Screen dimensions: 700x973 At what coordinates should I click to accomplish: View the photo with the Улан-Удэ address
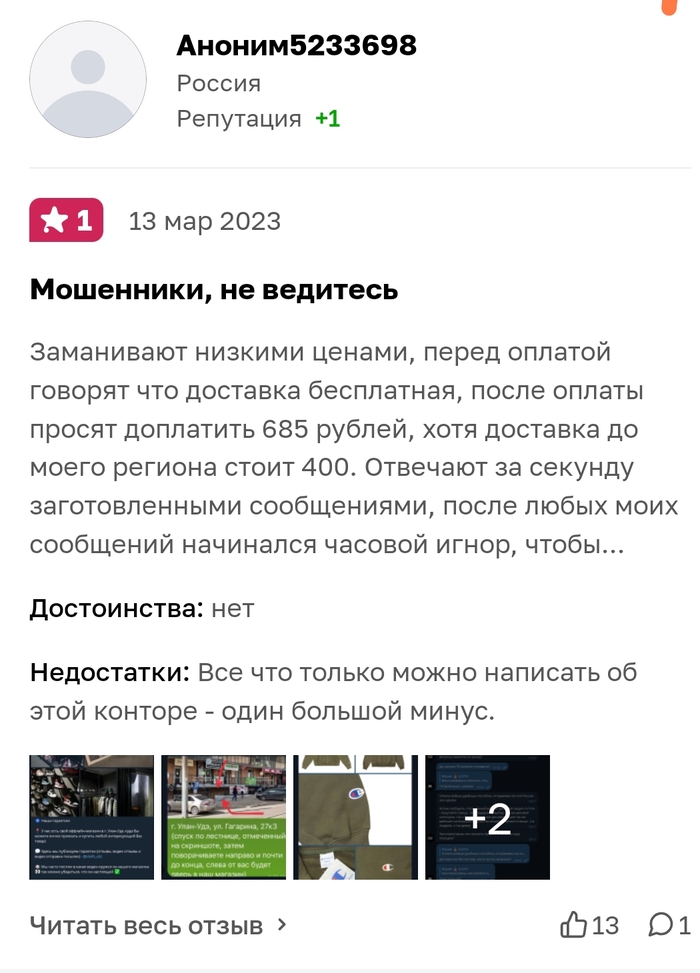(223, 817)
